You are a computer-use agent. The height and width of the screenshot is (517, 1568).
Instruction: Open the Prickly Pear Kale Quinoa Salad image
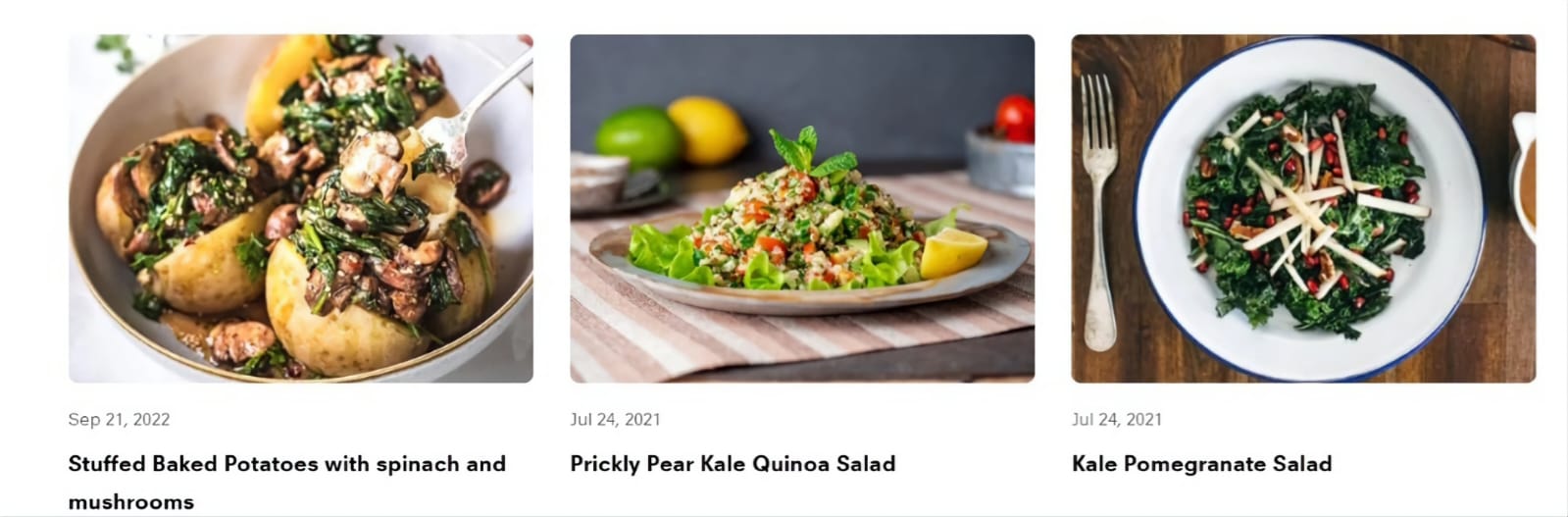coord(801,208)
